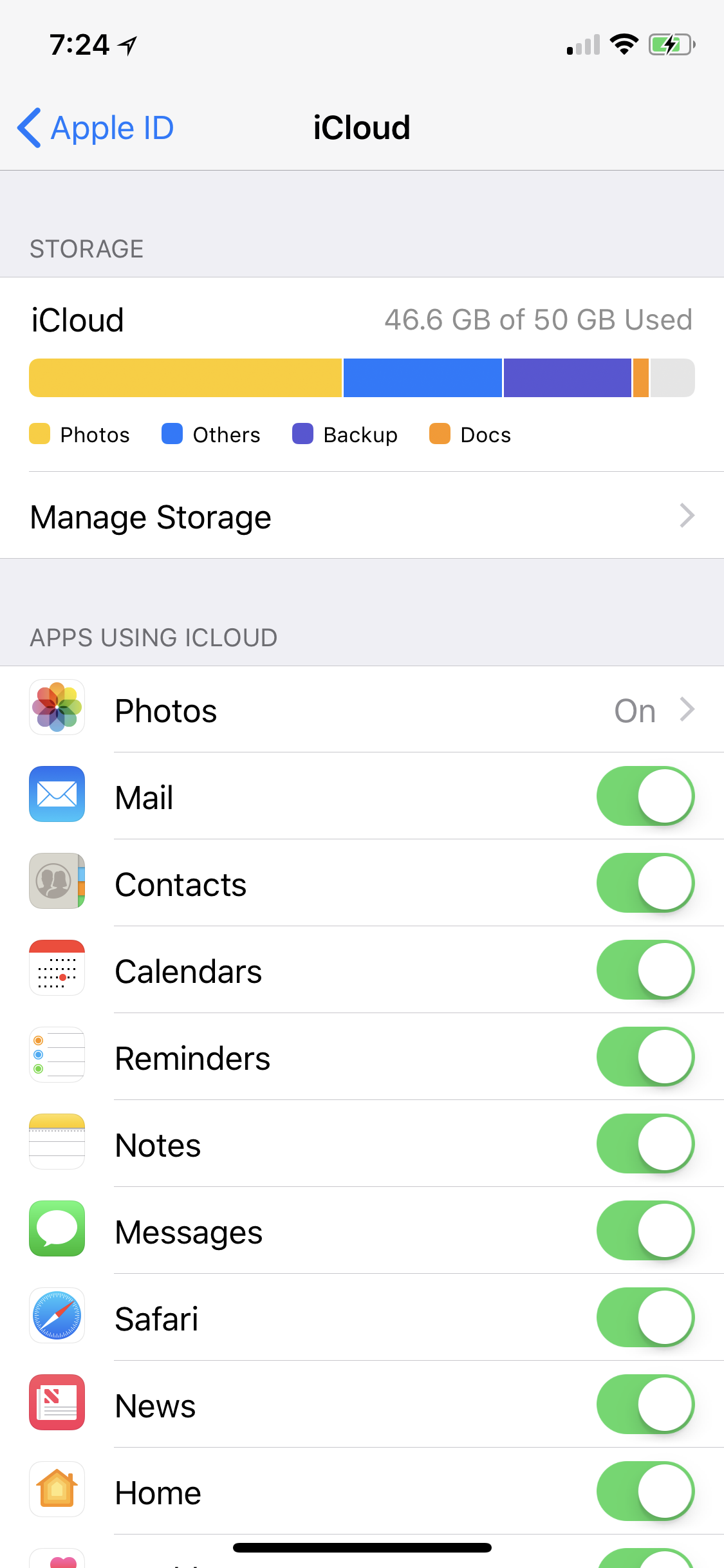
Task: Turn off the Mail switch
Action: (x=645, y=796)
